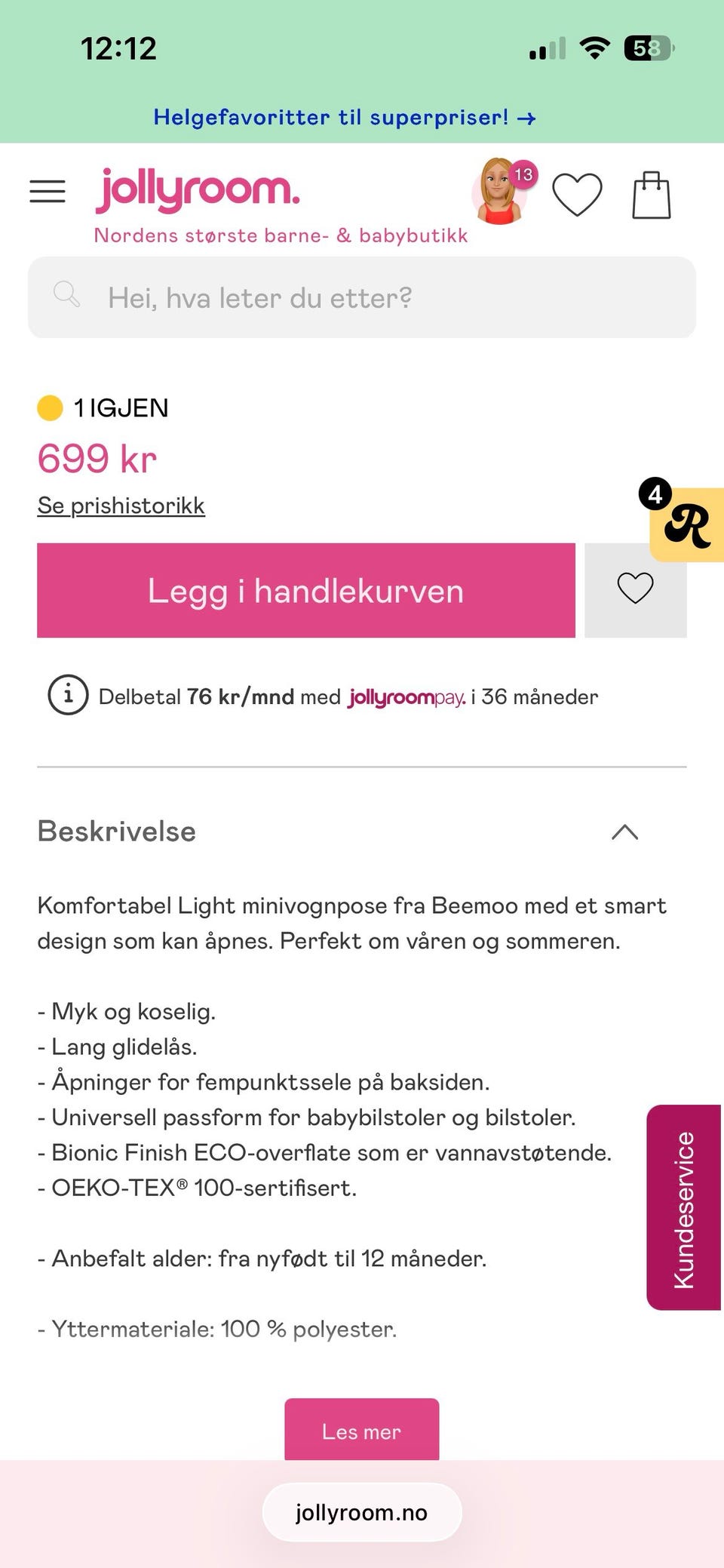This screenshot has height=1568, width=724.
Task: Show jollyroompay Delbetal info
Action: coord(68,694)
